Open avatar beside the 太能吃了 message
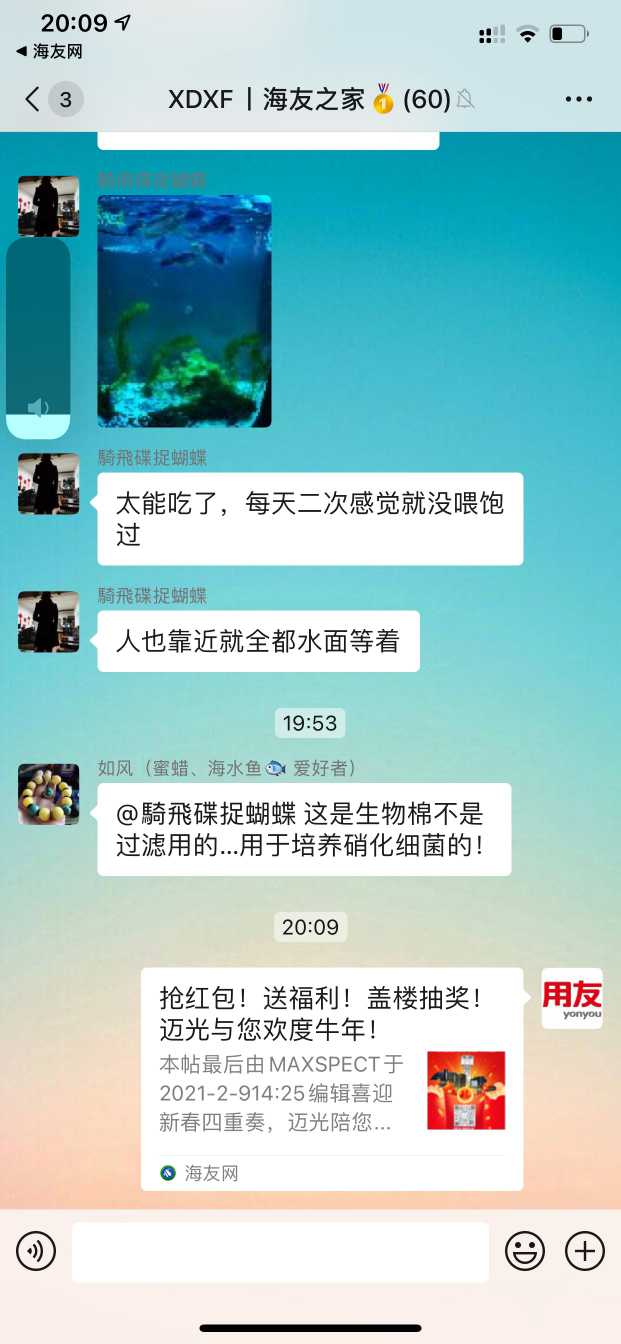This screenshot has height=1344, width=621. pos(48,484)
